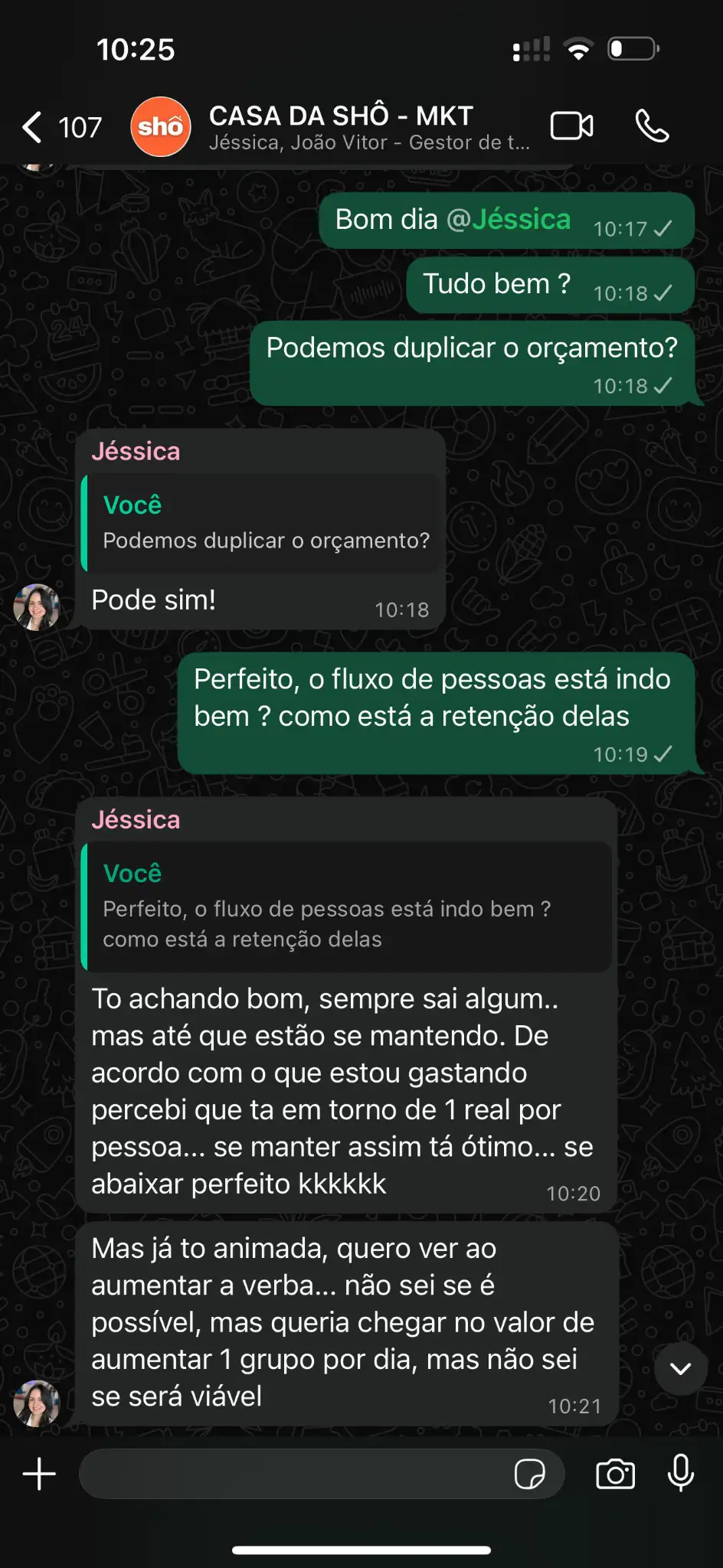Screen dimensions: 723x1568
Task: Start a group video call
Action: [571, 126]
